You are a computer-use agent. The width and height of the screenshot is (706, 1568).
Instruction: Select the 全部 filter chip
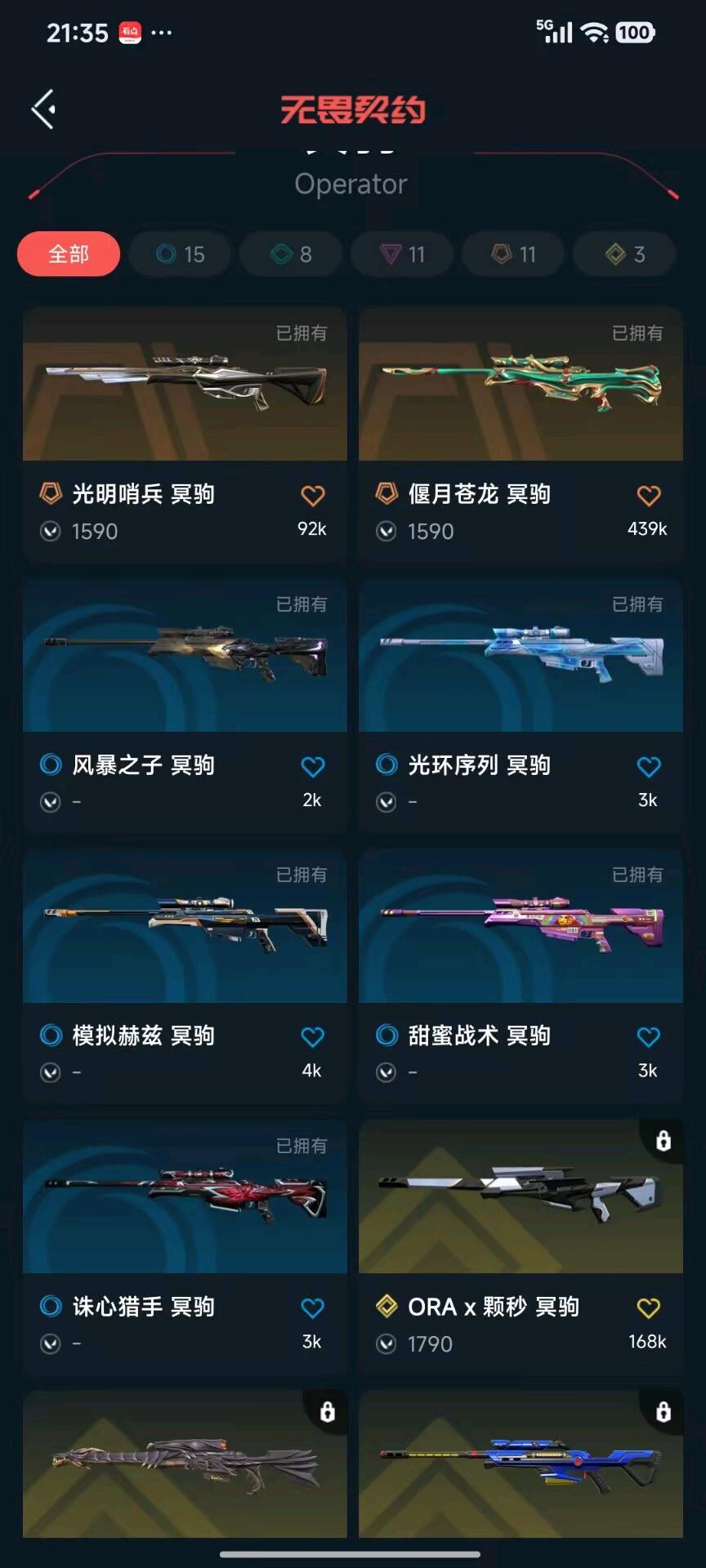click(x=69, y=254)
